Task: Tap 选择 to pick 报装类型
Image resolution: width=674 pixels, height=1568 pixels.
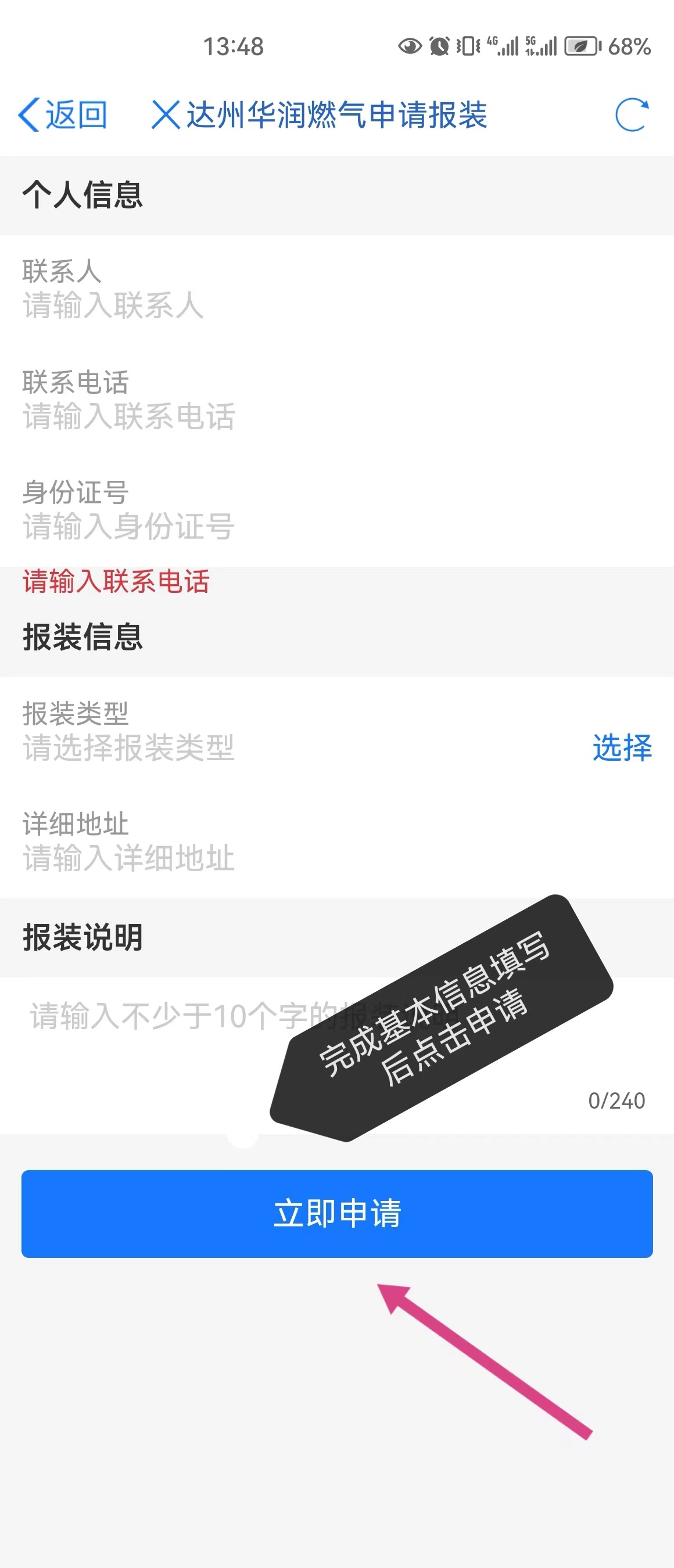Action: click(622, 747)
